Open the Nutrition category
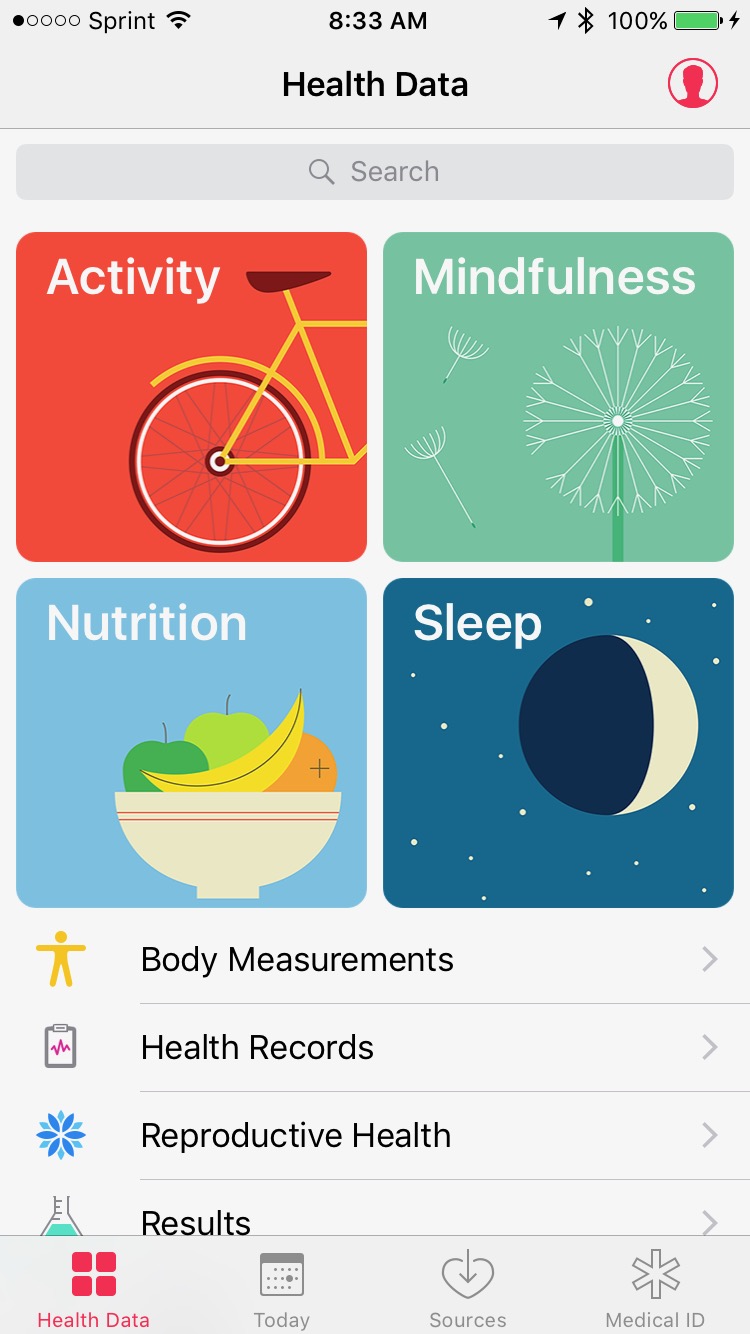The image size is (750, 1334). pos(191,743)
